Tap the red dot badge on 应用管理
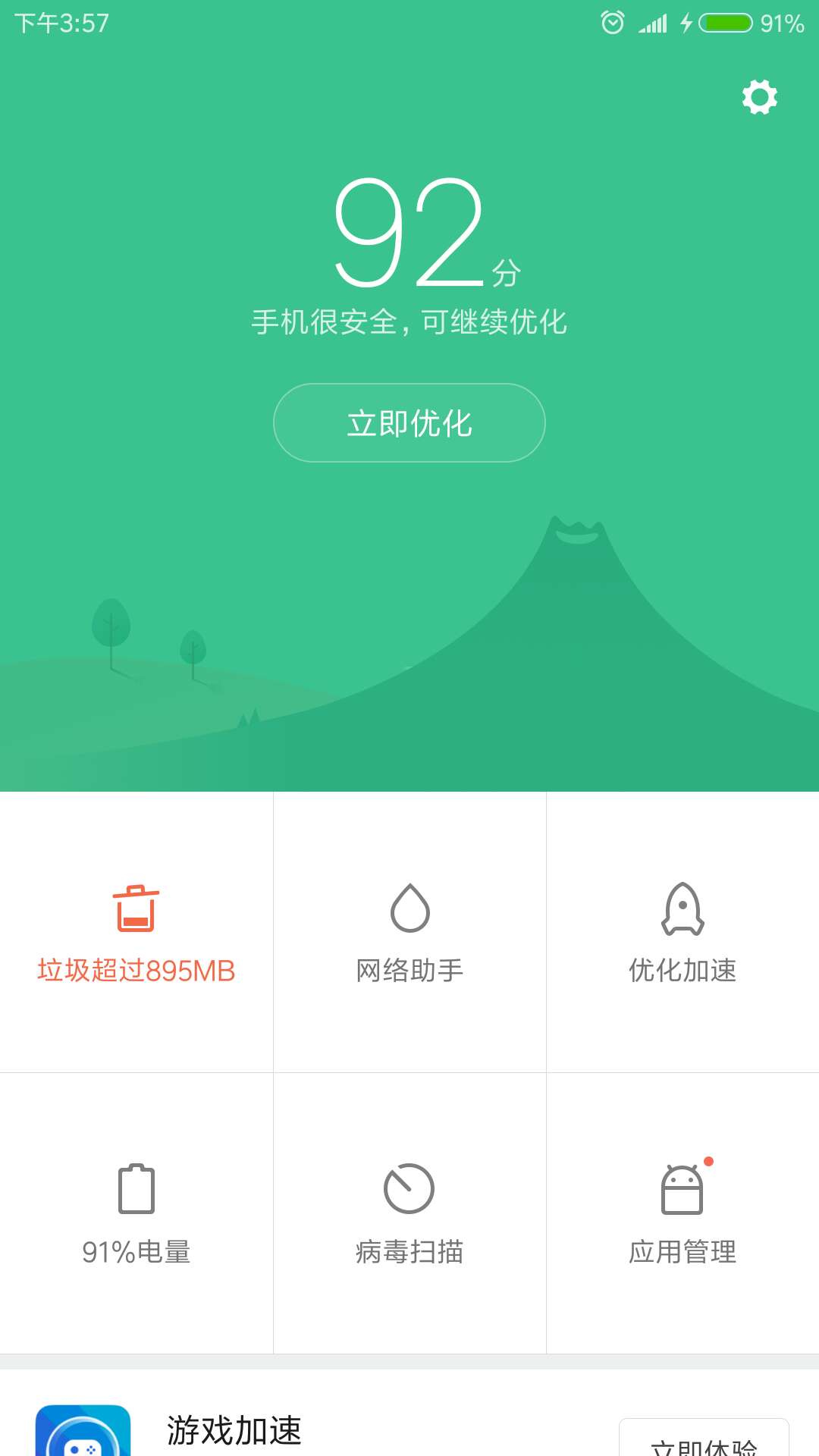Screen dimensions: 819x1456 tap(708, 1159)
